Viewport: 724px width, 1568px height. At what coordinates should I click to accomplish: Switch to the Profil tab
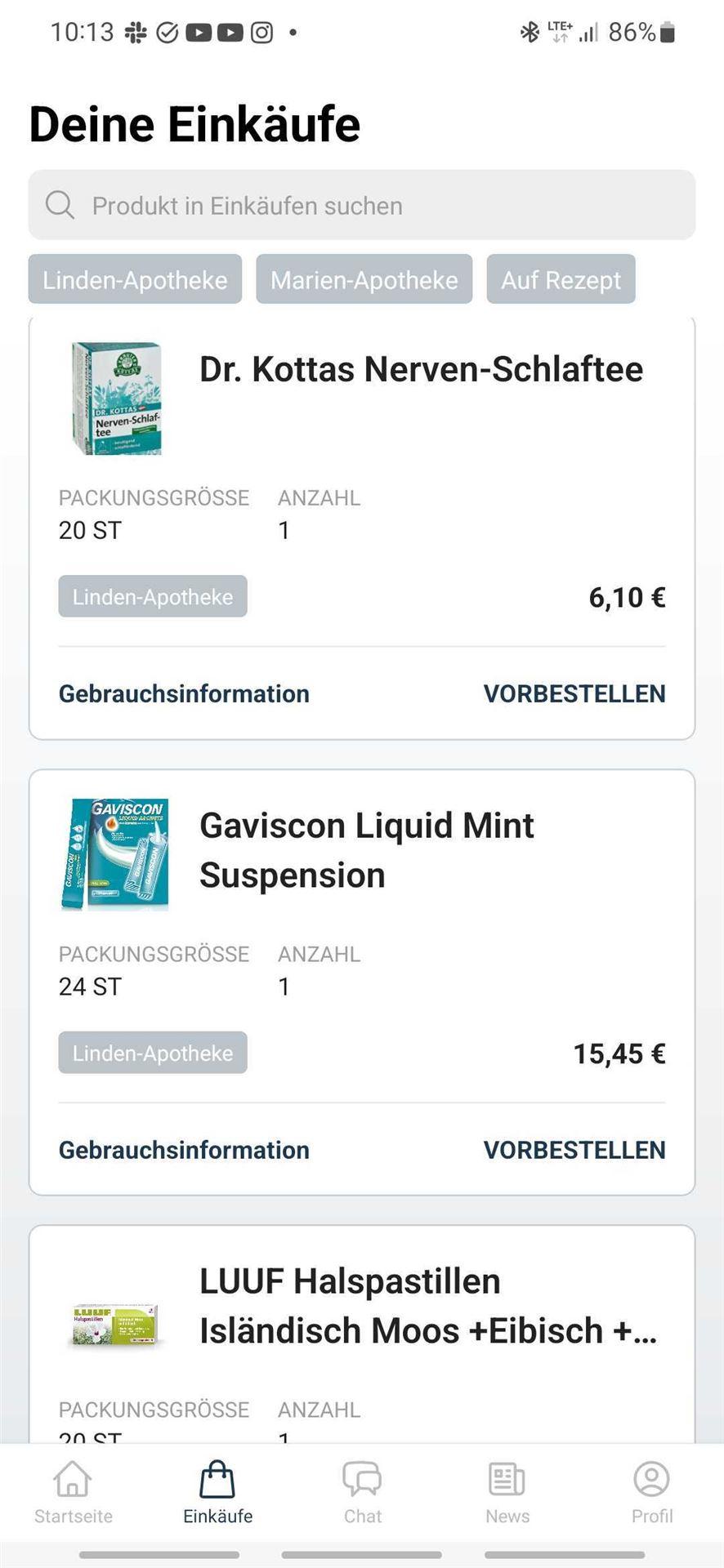(x=652, y=1493)
